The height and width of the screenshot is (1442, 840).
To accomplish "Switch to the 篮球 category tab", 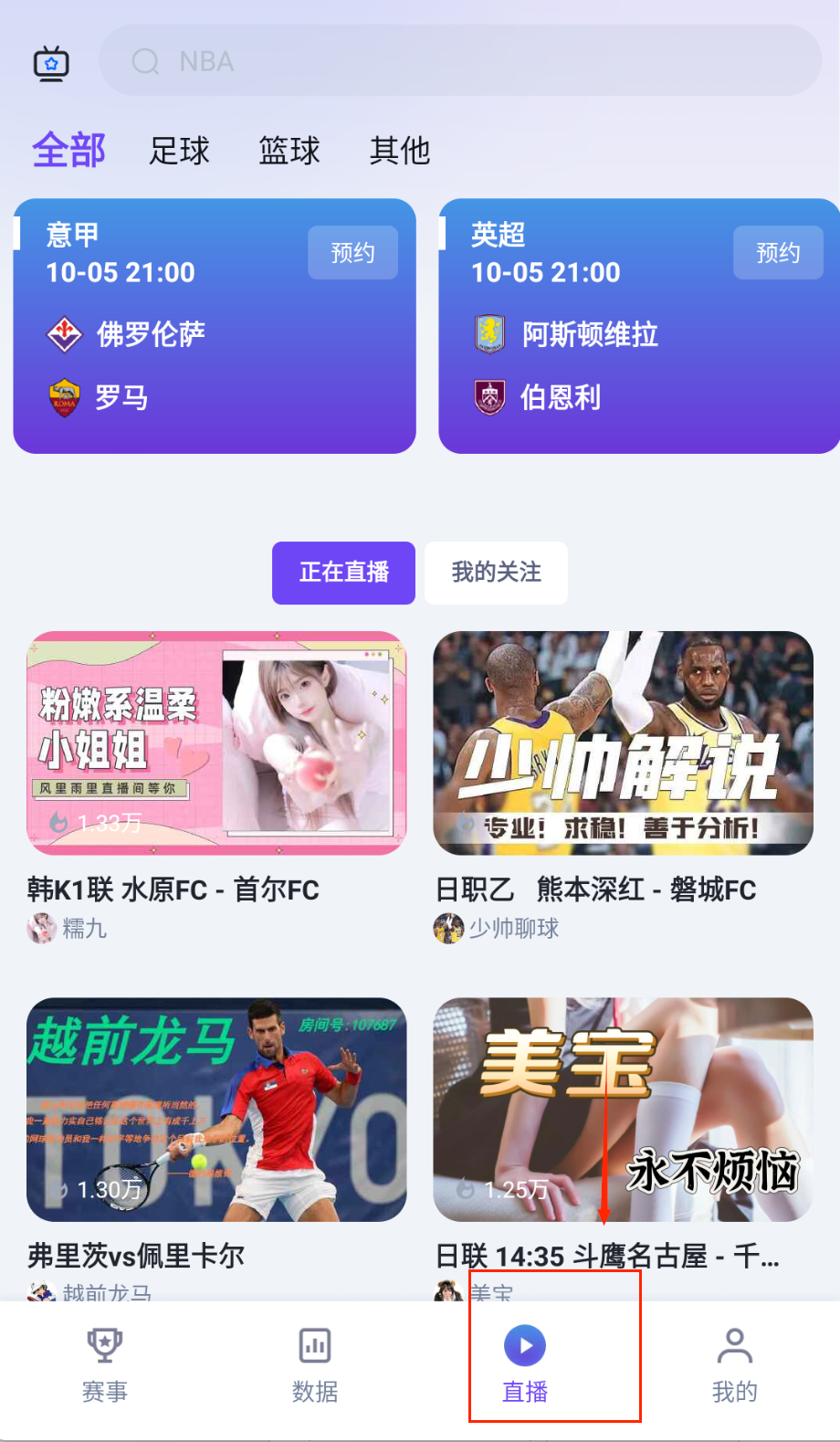I will point(289,151).
